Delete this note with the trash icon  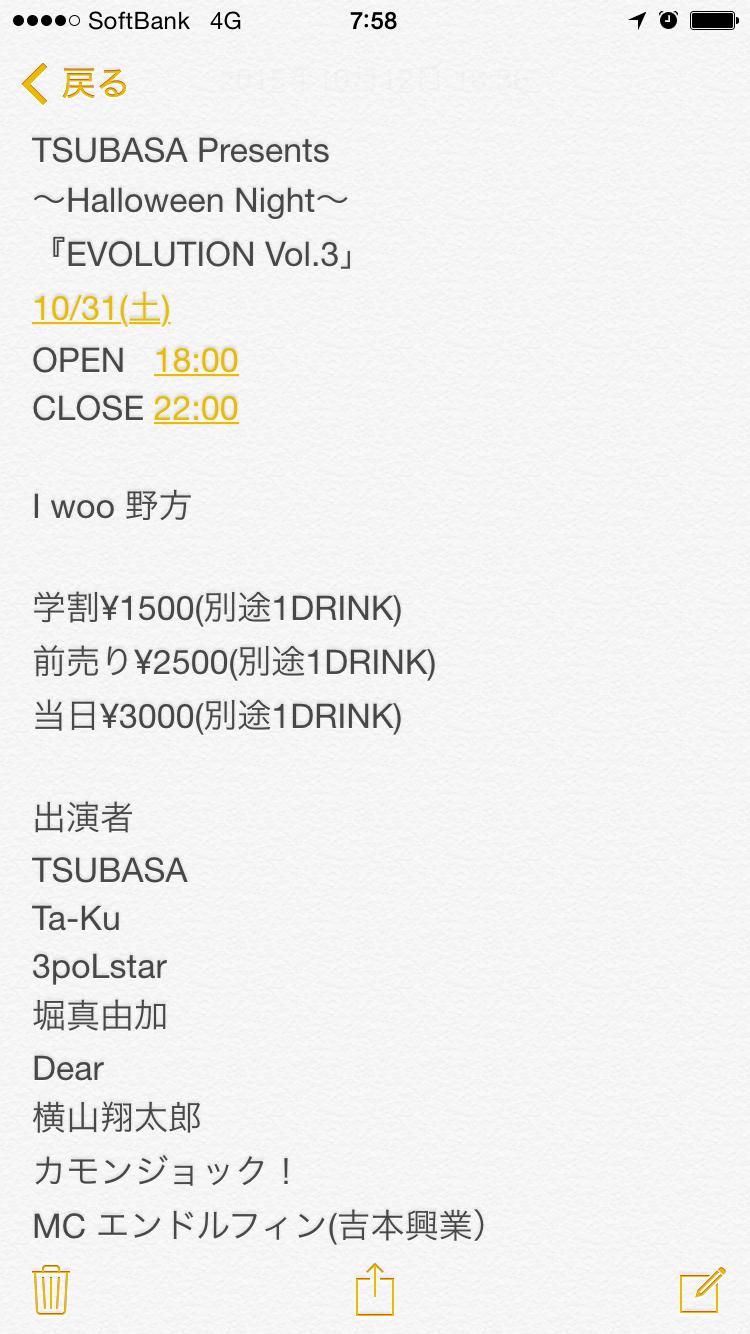click(x=50, y=1289)
